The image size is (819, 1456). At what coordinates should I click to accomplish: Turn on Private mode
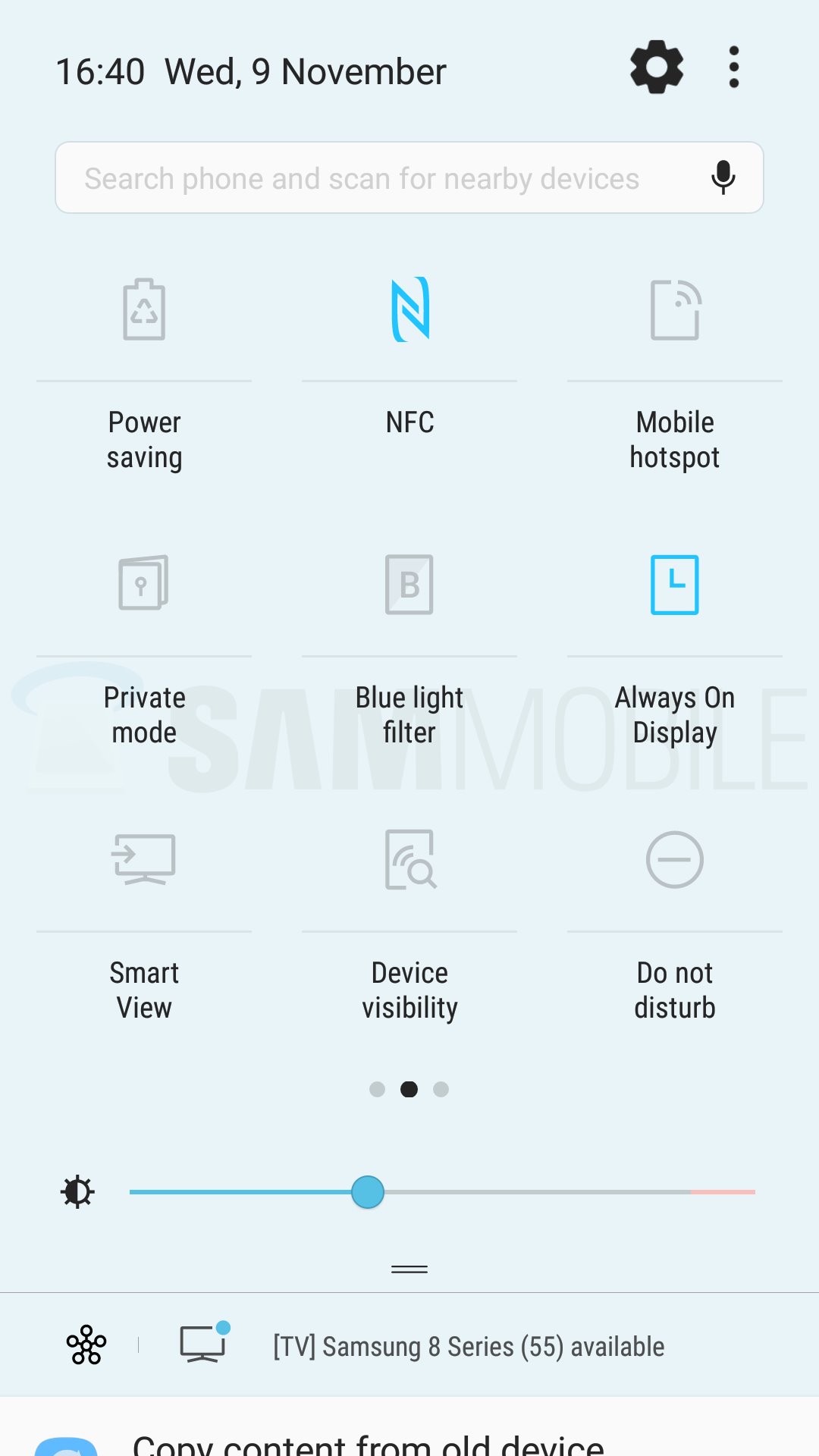coord(144,584)
